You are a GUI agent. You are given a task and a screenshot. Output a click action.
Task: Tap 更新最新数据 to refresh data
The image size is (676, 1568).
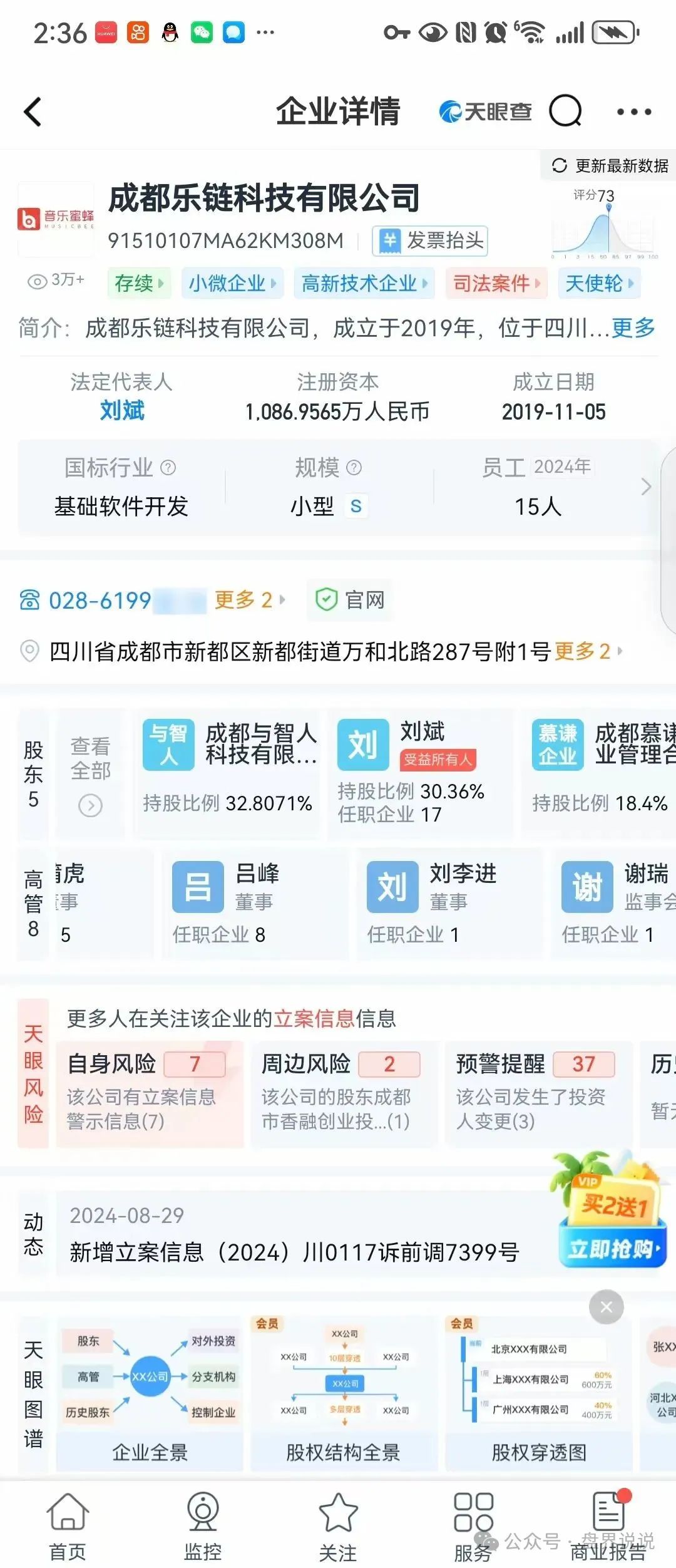[610, 166]
